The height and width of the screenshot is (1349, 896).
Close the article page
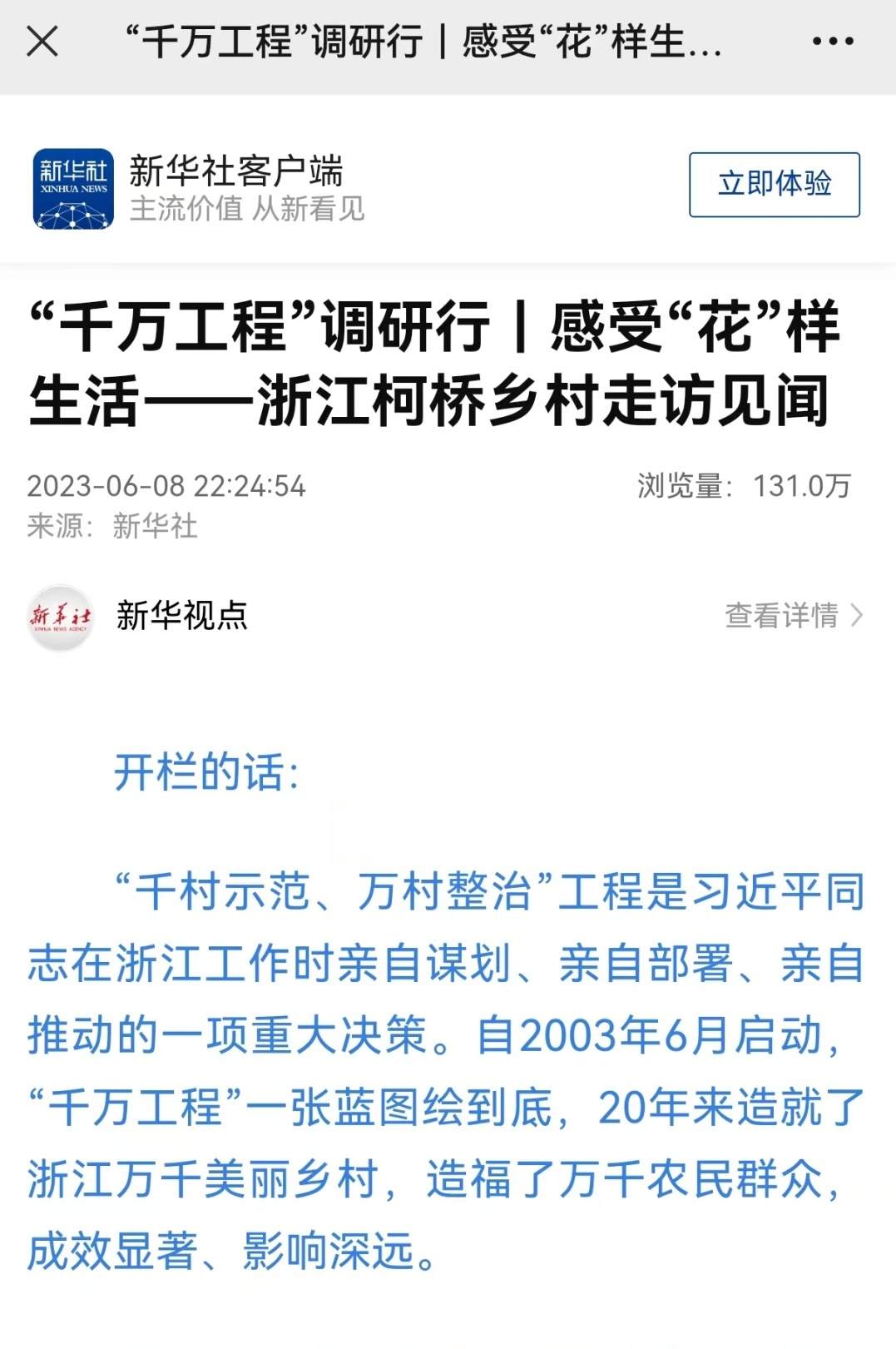pos(42,41)
